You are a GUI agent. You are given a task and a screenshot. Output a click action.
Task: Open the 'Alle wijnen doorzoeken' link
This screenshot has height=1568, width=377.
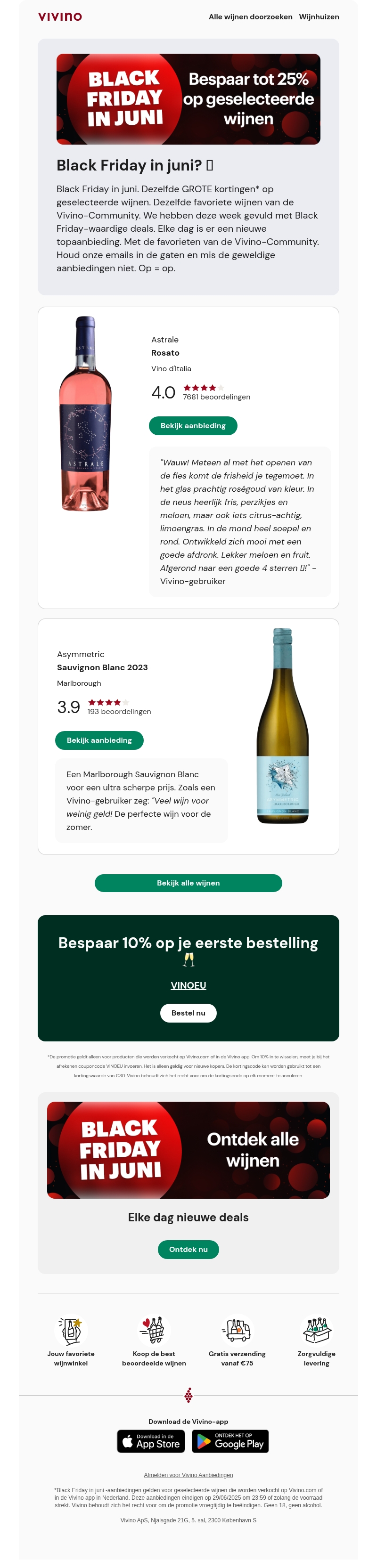250,17
